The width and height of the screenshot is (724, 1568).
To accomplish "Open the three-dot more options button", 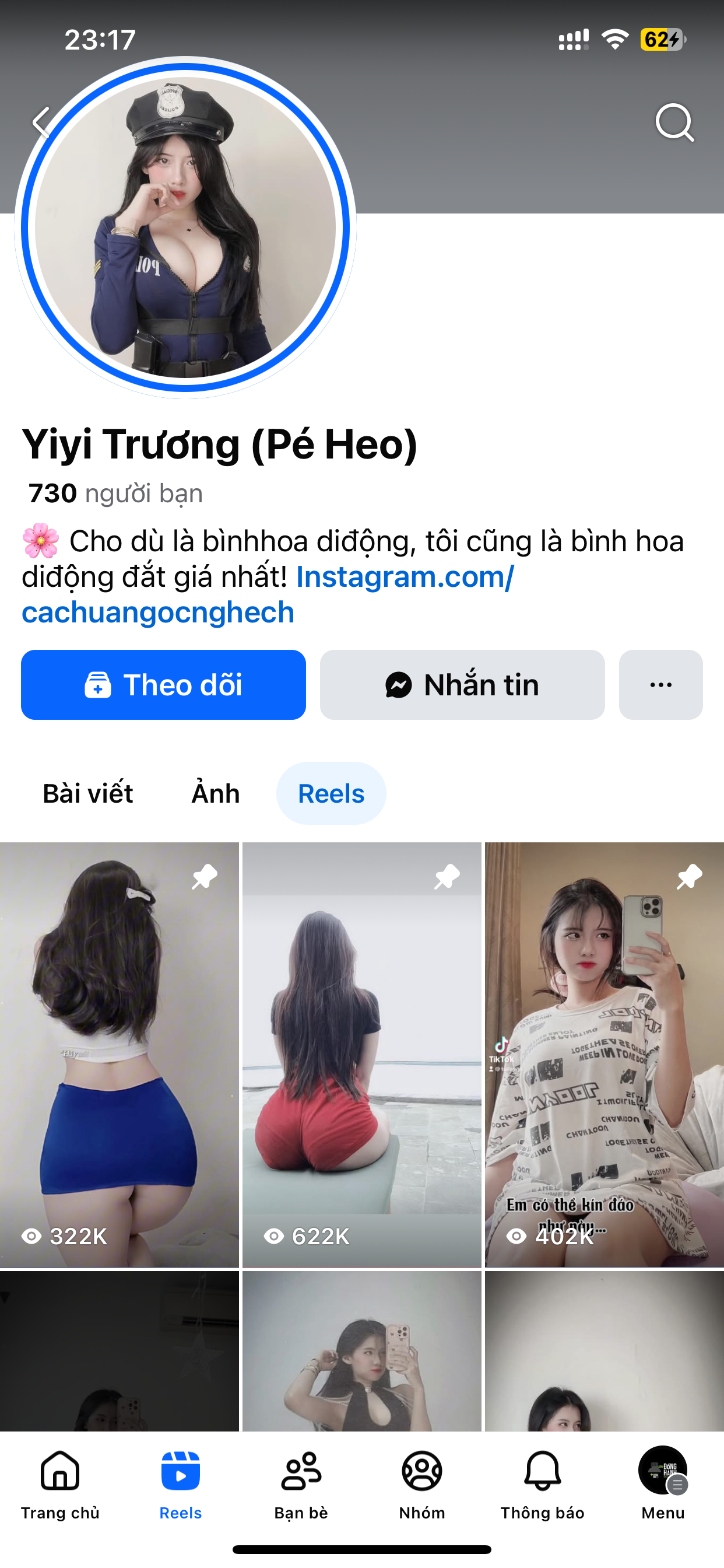I will 660,685.
